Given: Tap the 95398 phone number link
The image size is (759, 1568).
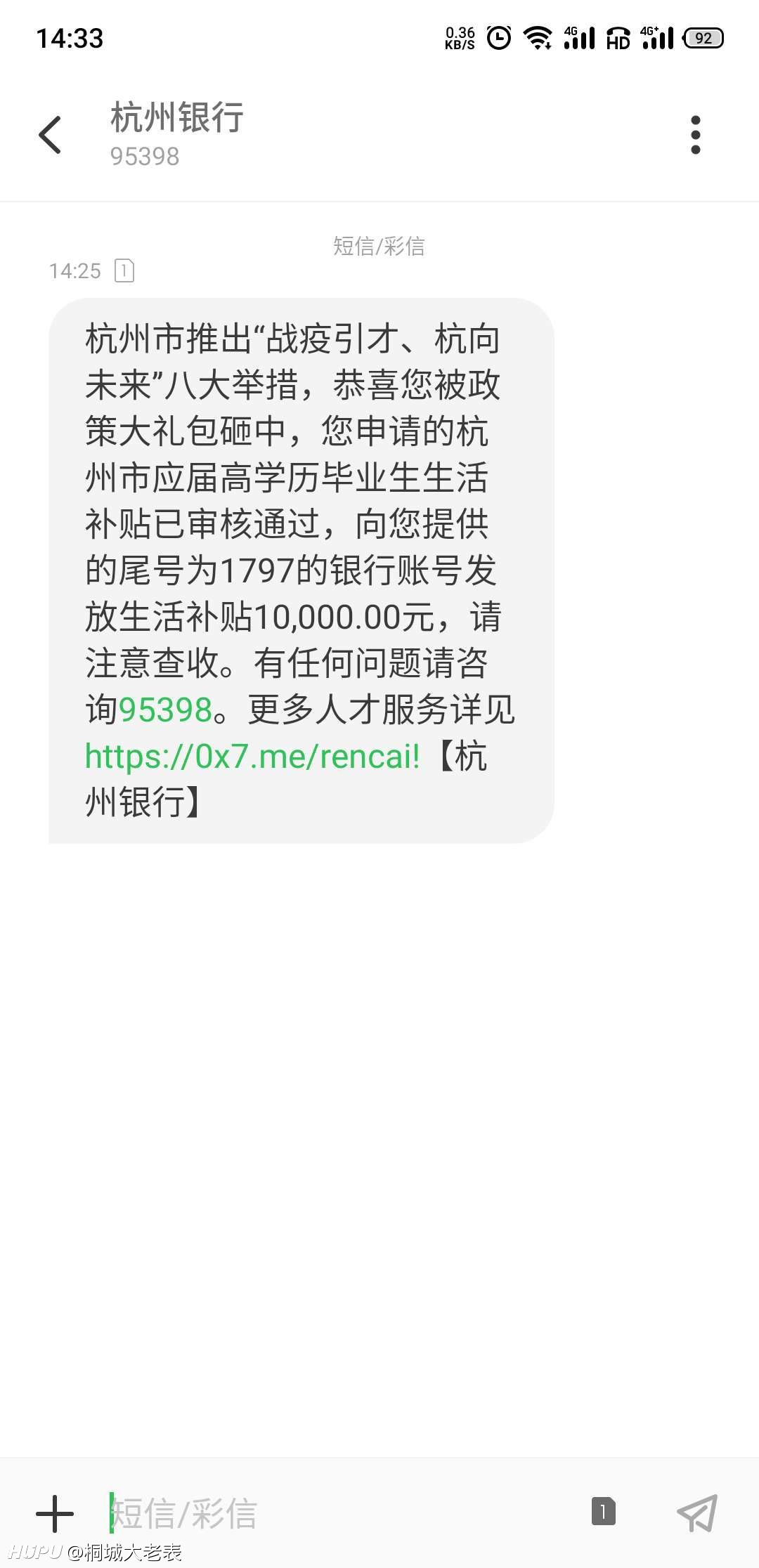Looking at the screenshot, I should tap(165, 710).
